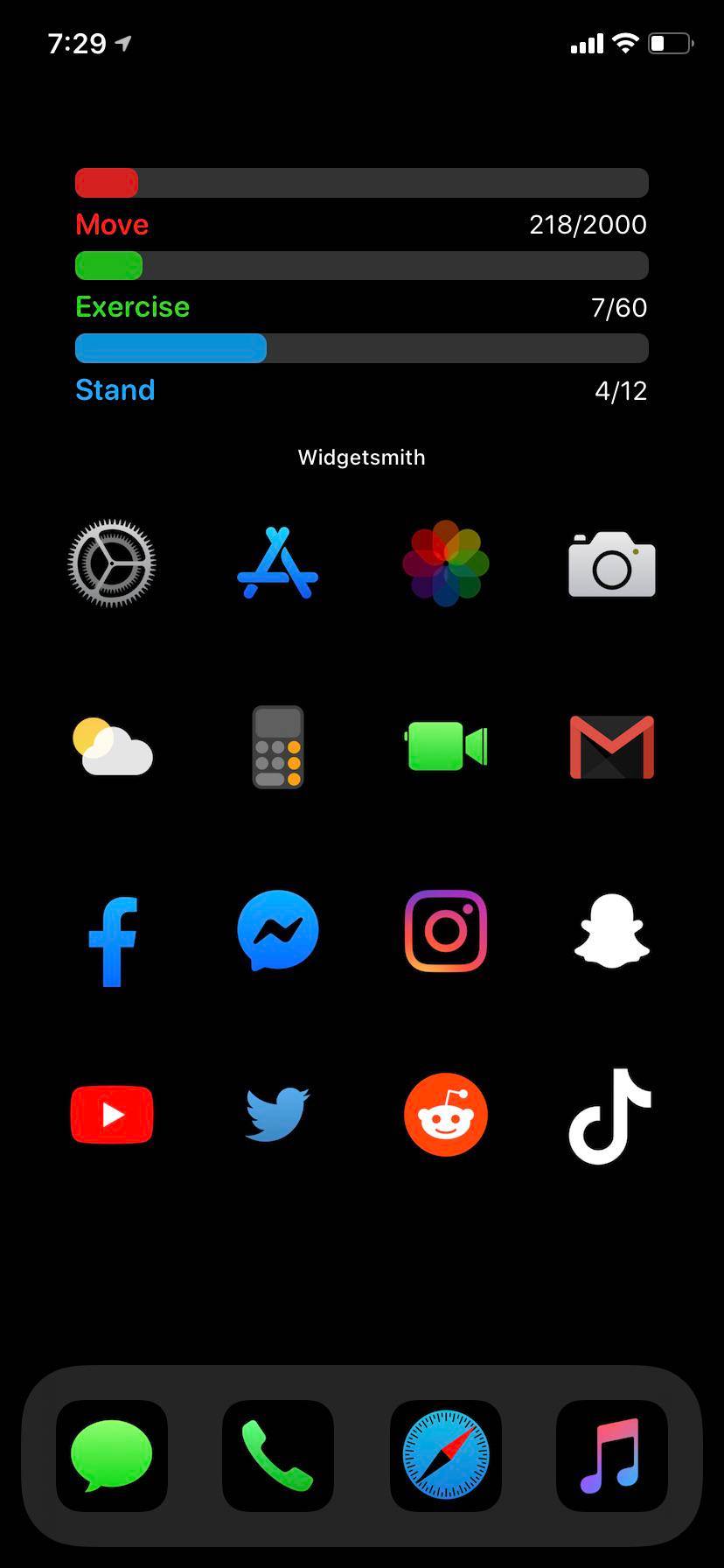724x1568 pixels.
Task: Open Safari from the dock
Action: 446,1455
